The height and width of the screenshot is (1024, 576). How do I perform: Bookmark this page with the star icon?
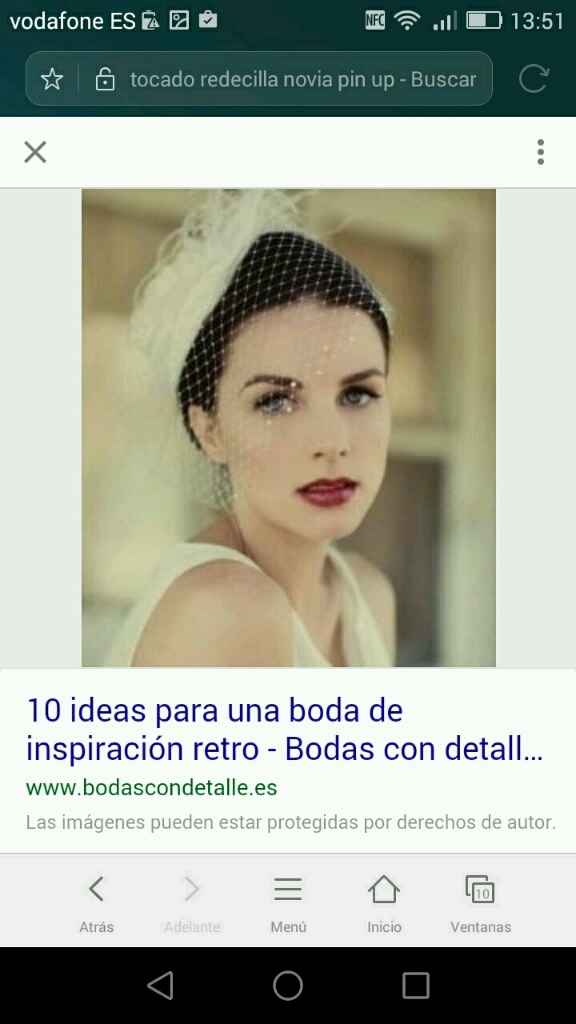[52, 80]
